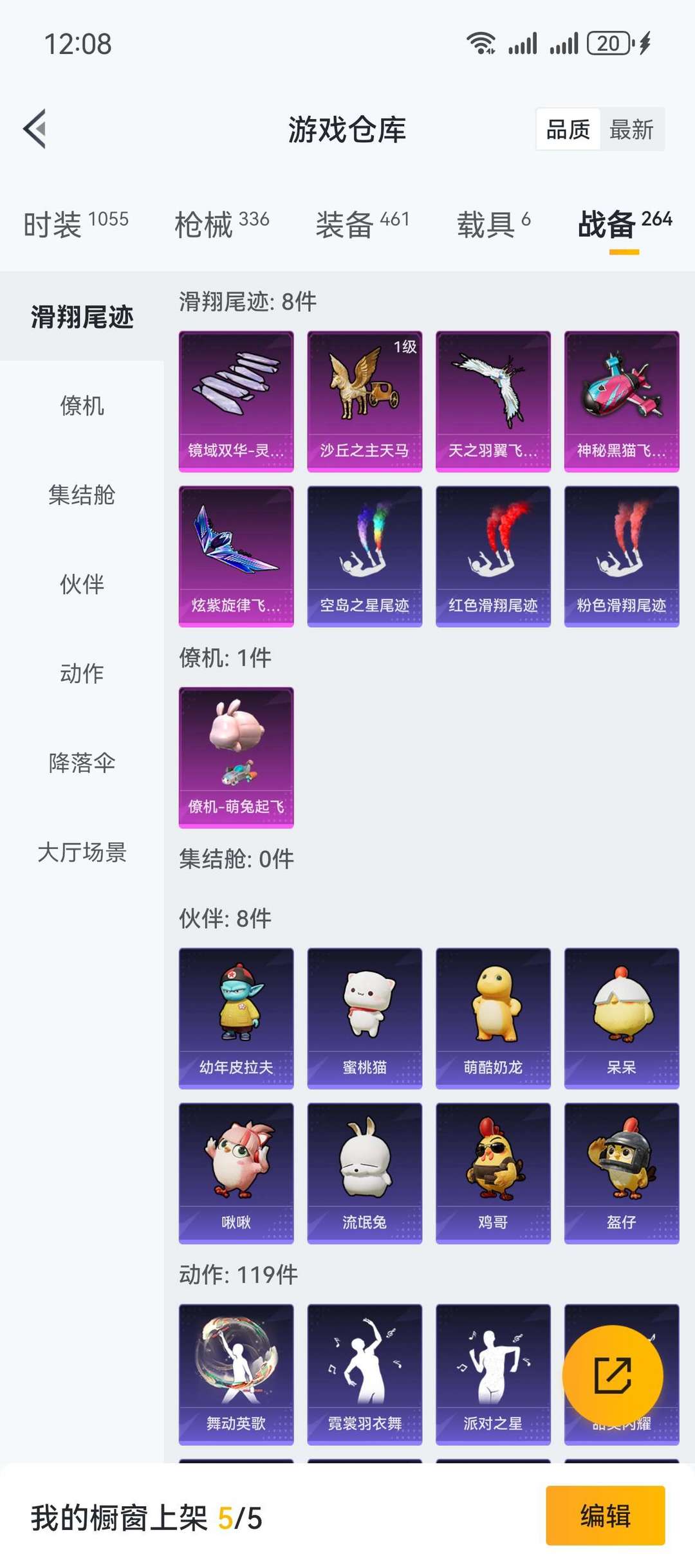The height and width of the screenshot is (1568, 695).
Task: Open the 僚机-萌兔起飞 wingman item
Action: (236, 752)
